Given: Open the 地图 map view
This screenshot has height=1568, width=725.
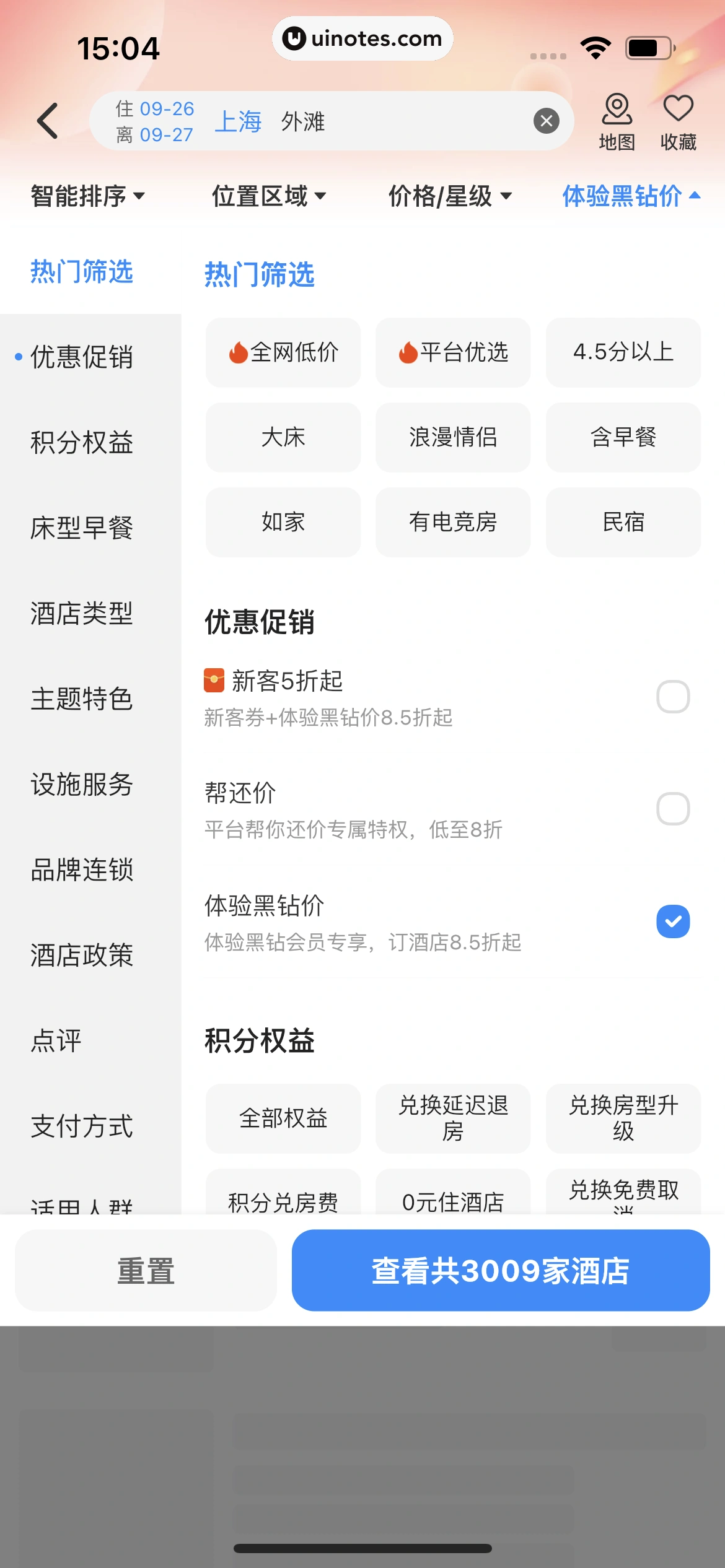Looking at the screenshot, I should 617,122.
